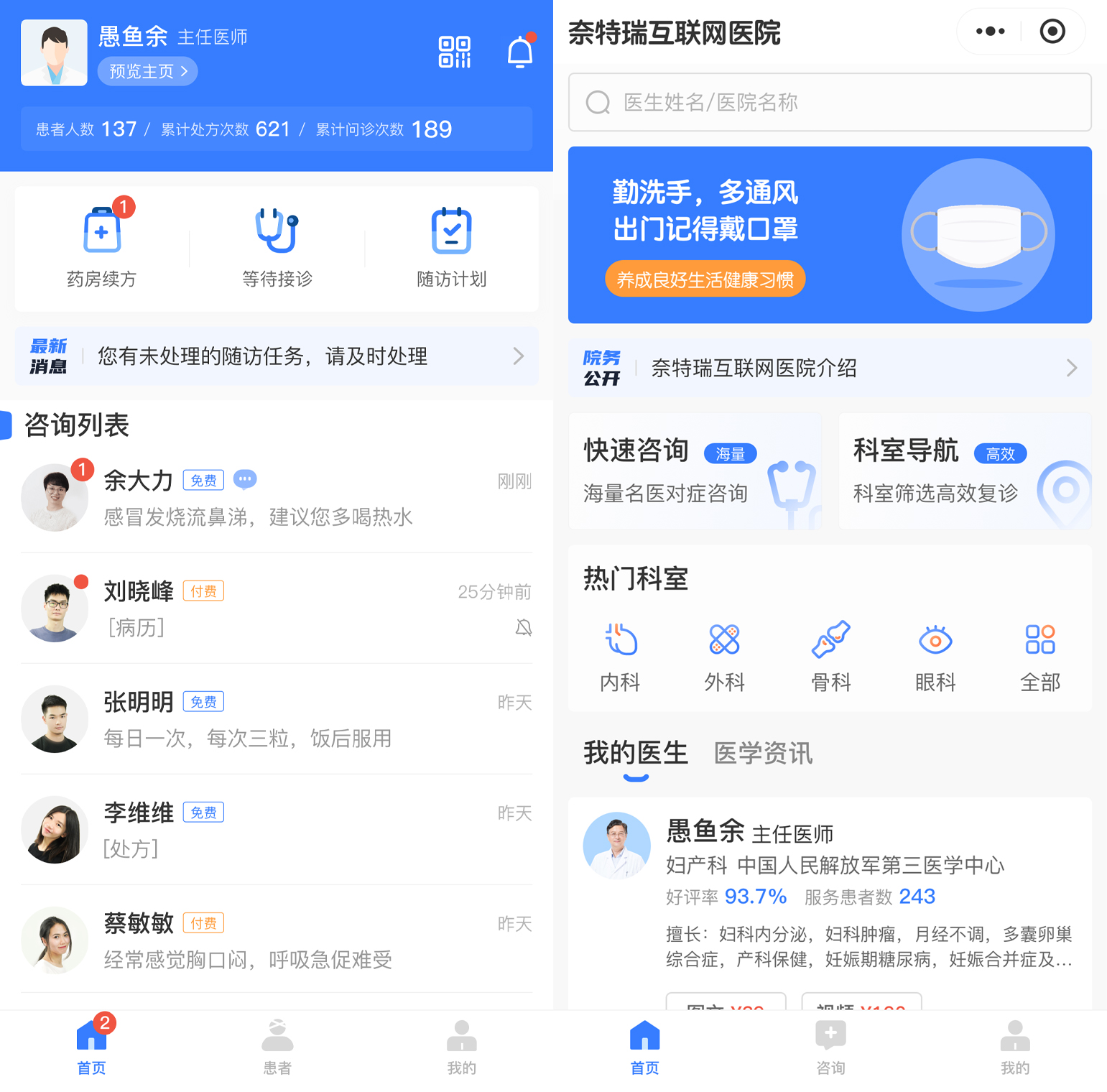Tap the 预览主页 button
The image size is (1107, 1092).
pos(147,71)
